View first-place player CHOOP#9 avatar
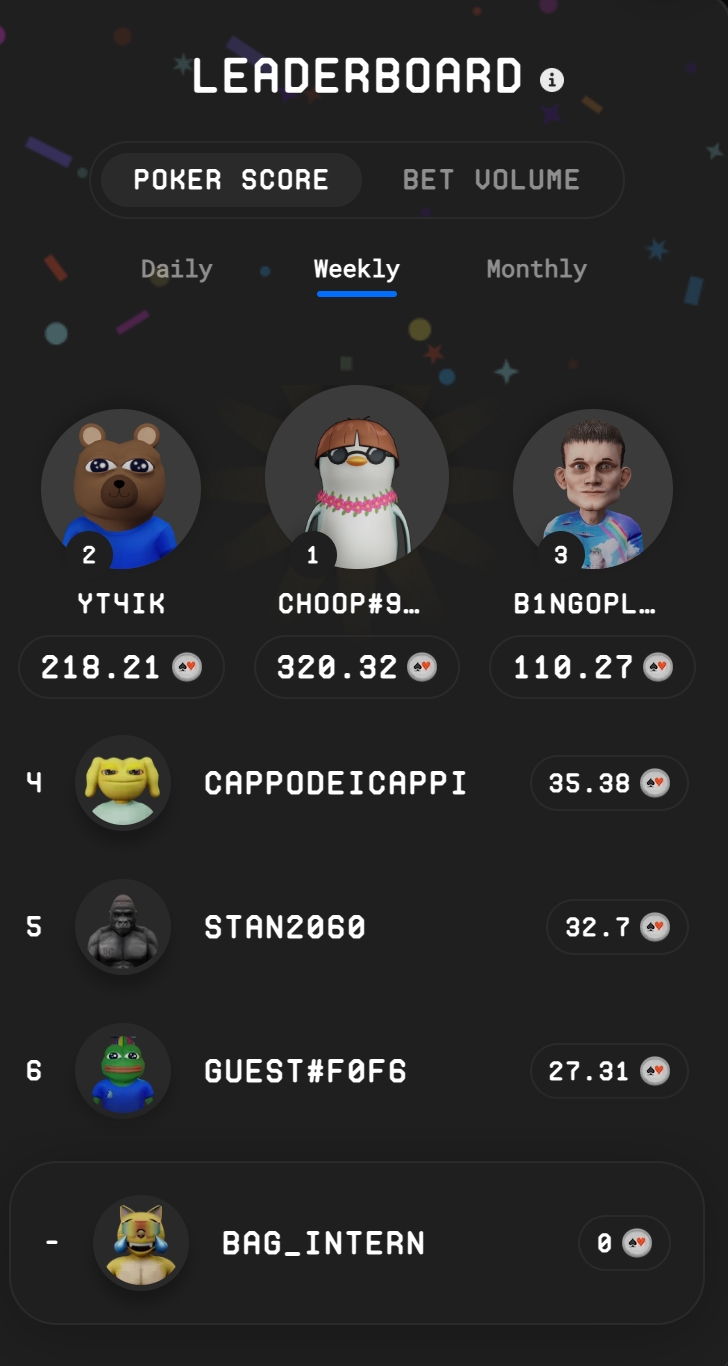 point(357,477)
